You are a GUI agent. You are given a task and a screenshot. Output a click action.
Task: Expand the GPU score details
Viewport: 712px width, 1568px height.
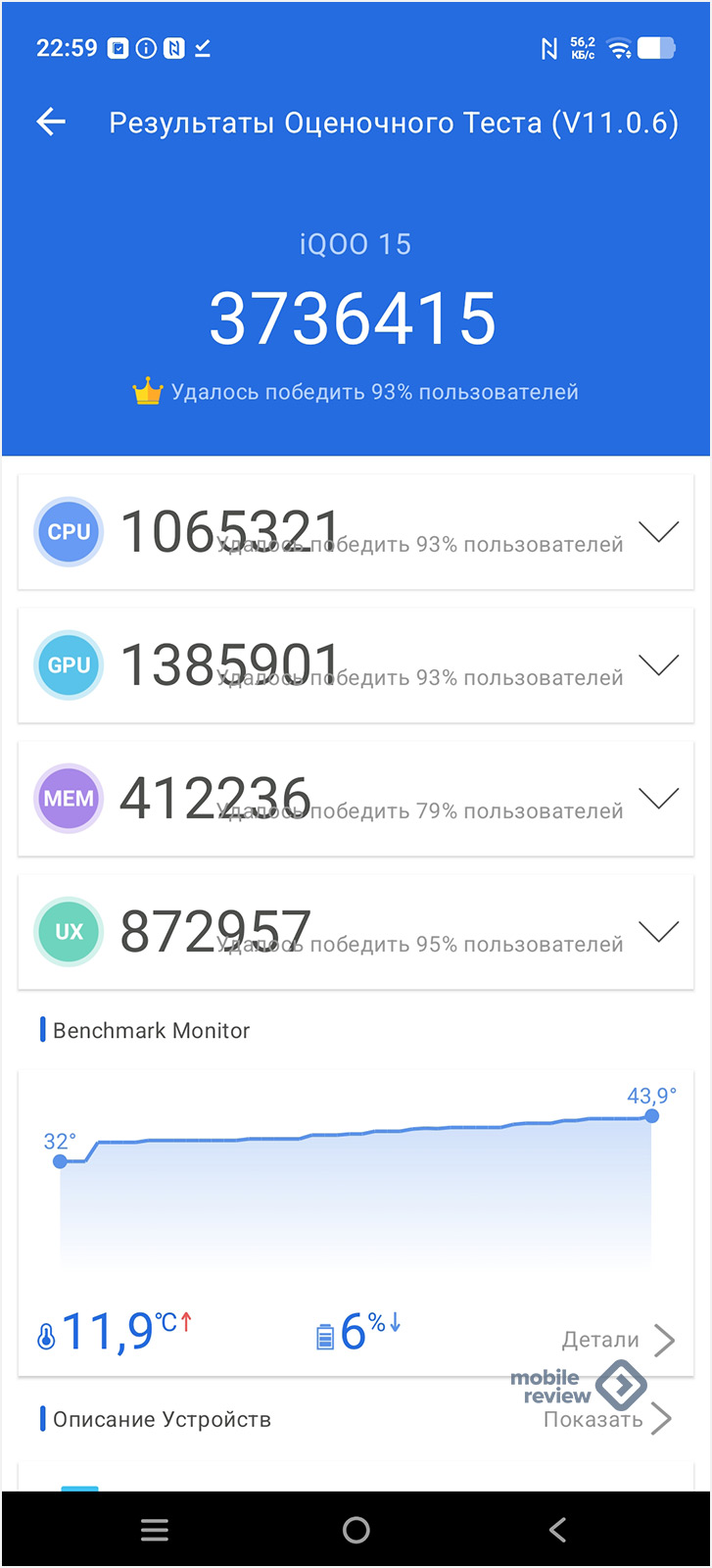(x=658, y=665)
